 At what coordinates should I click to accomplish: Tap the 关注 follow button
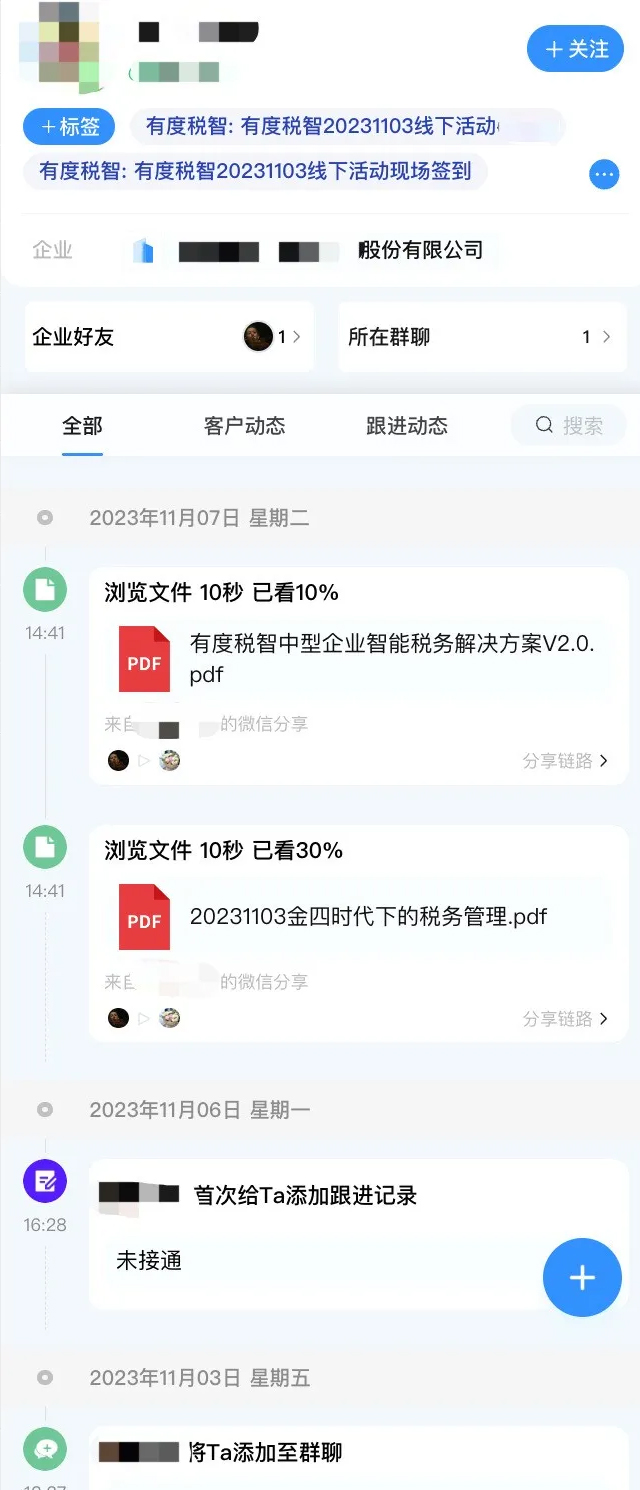click(575, 49)
